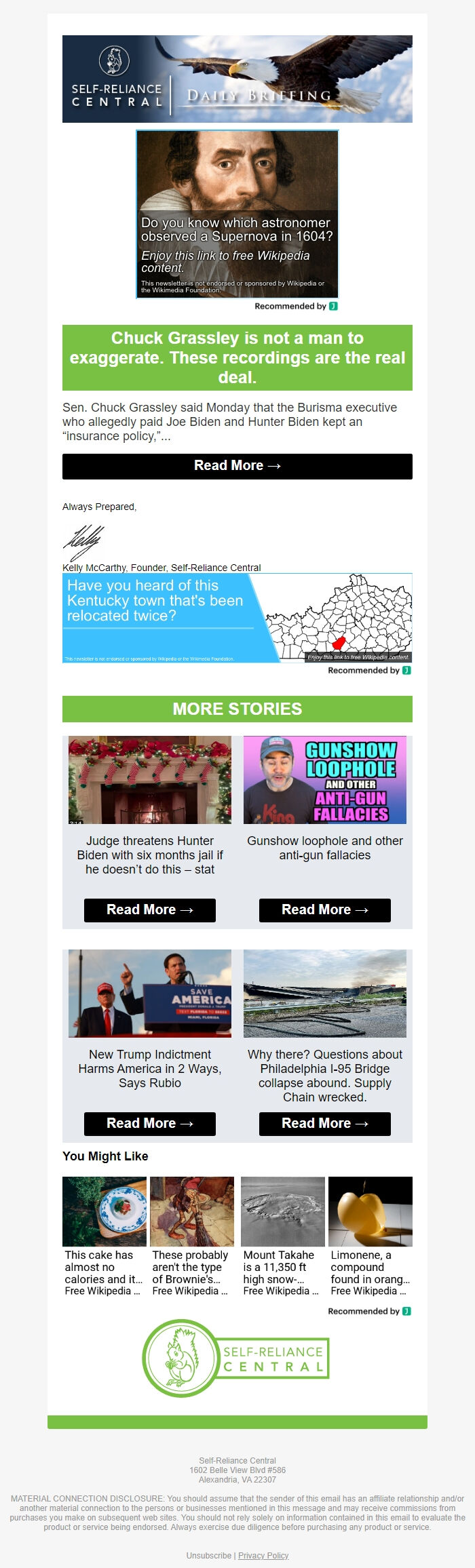Image resolution: width=475 pixels, height=1568 pixels.
Task: Open the Privacy Policy link
Action: click(263, 1555)
